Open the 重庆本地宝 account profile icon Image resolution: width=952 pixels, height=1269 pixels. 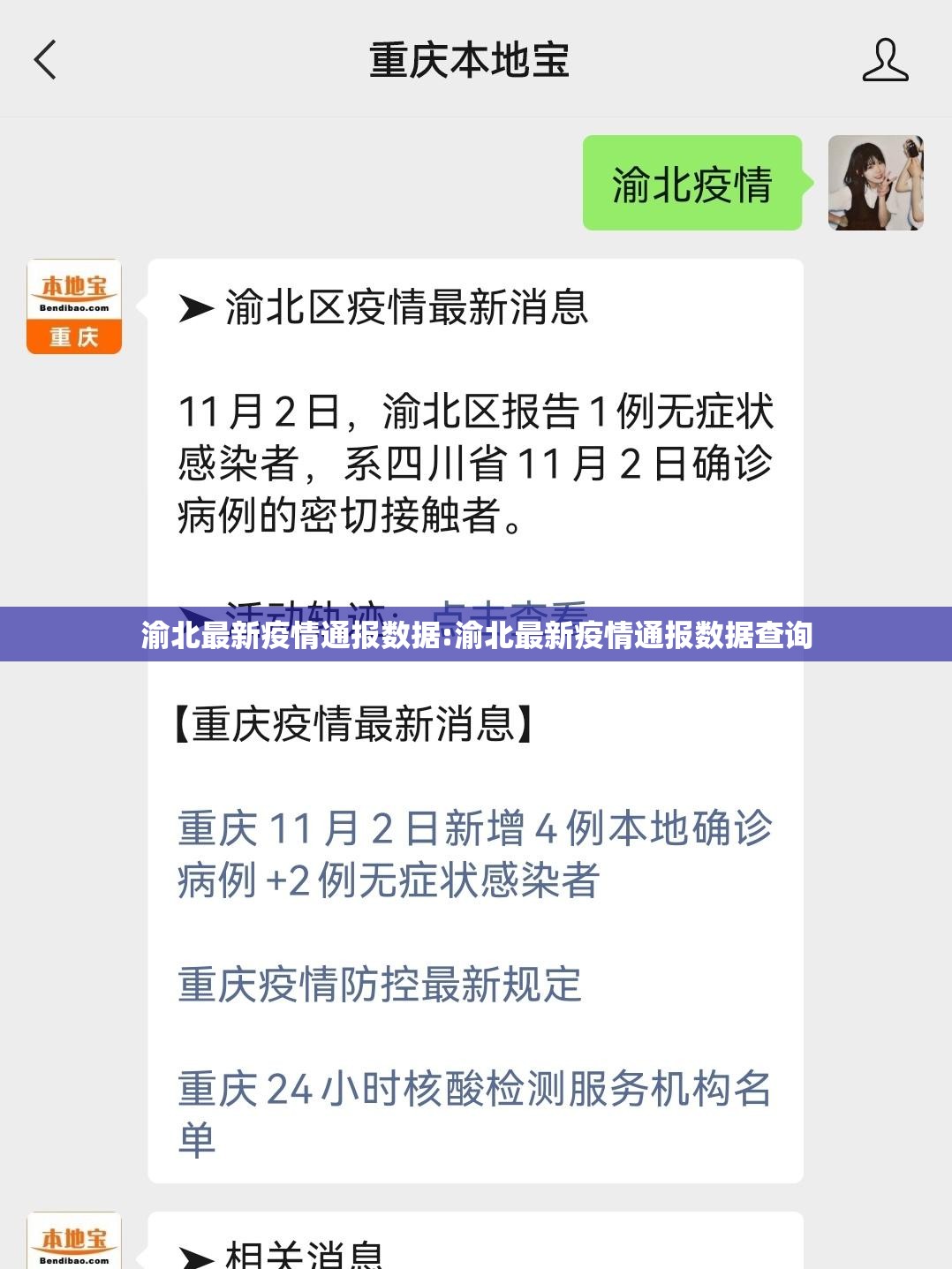click(885, 60)
